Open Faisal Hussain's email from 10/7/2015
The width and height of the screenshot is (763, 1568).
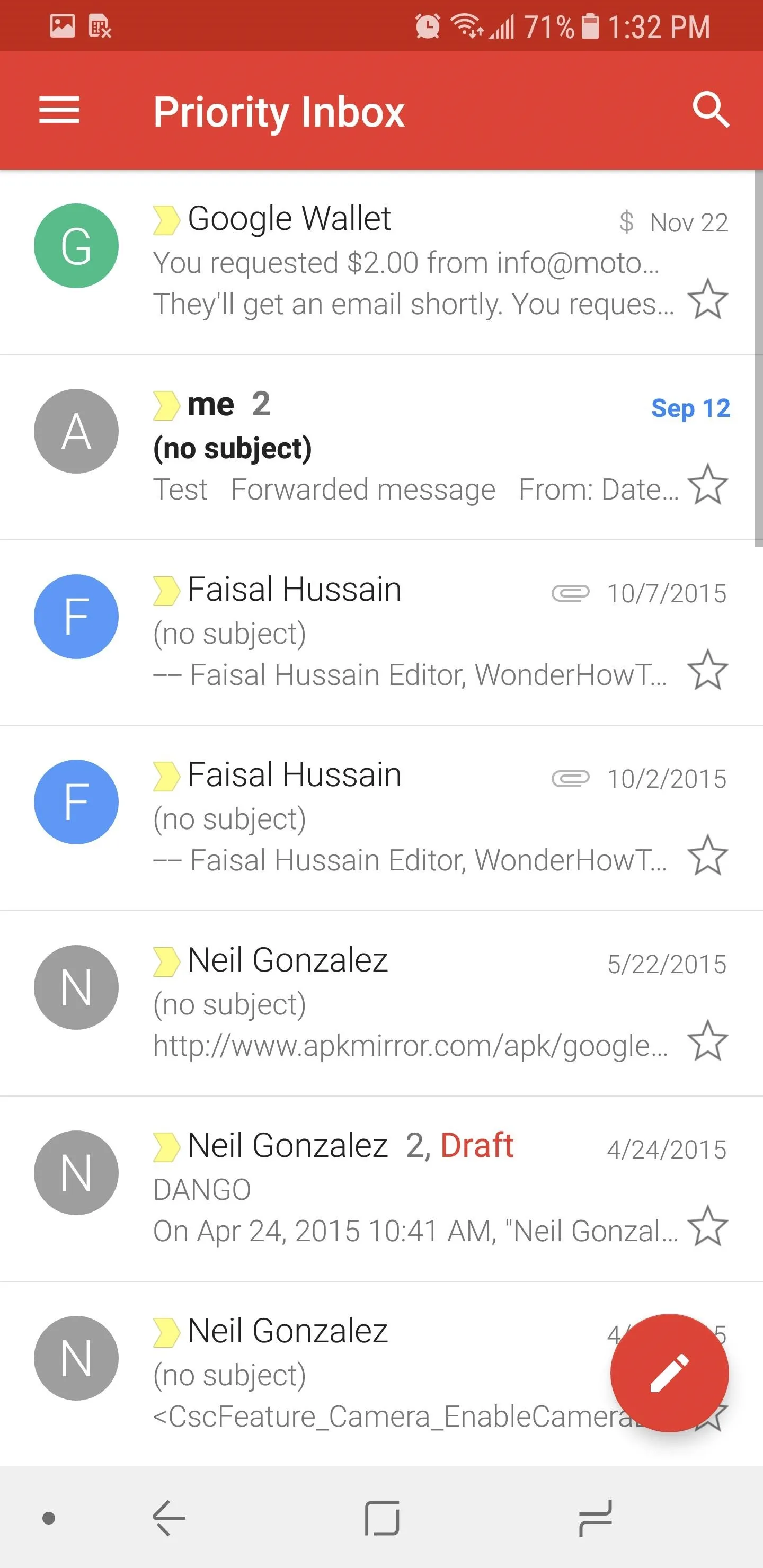click(381, 632)
